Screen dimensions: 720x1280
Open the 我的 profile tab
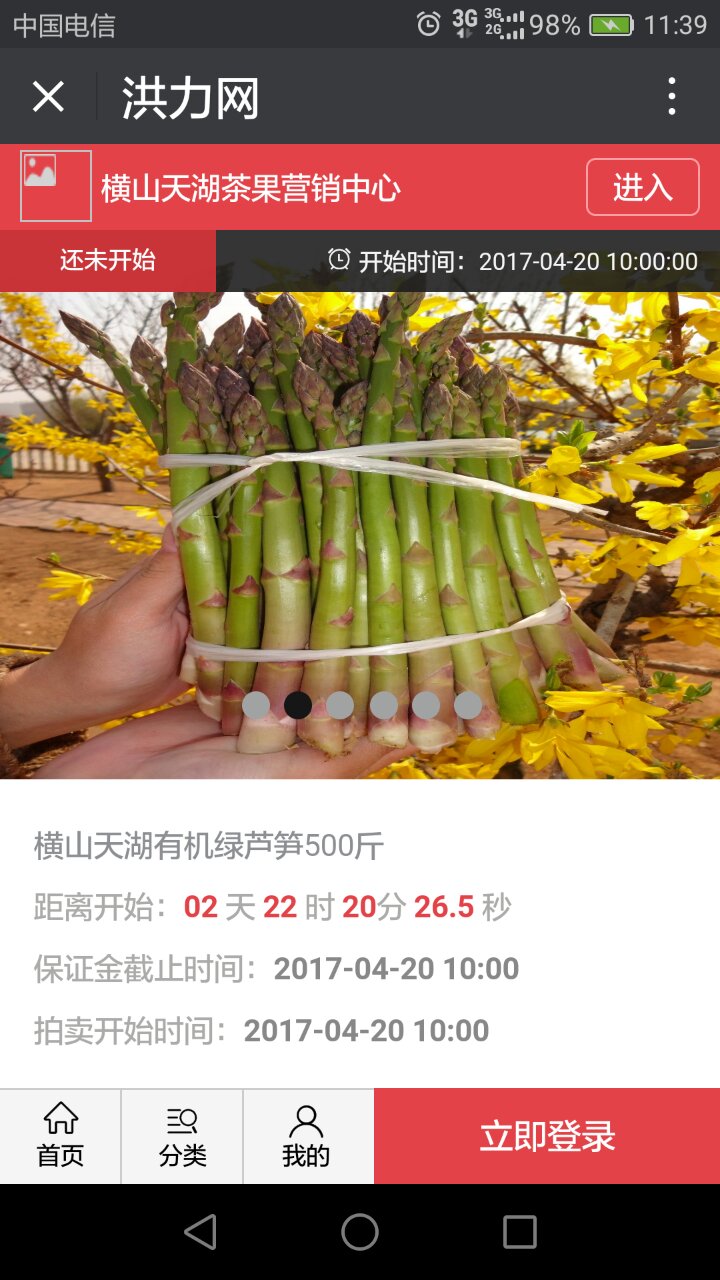tap(306, 1137)
